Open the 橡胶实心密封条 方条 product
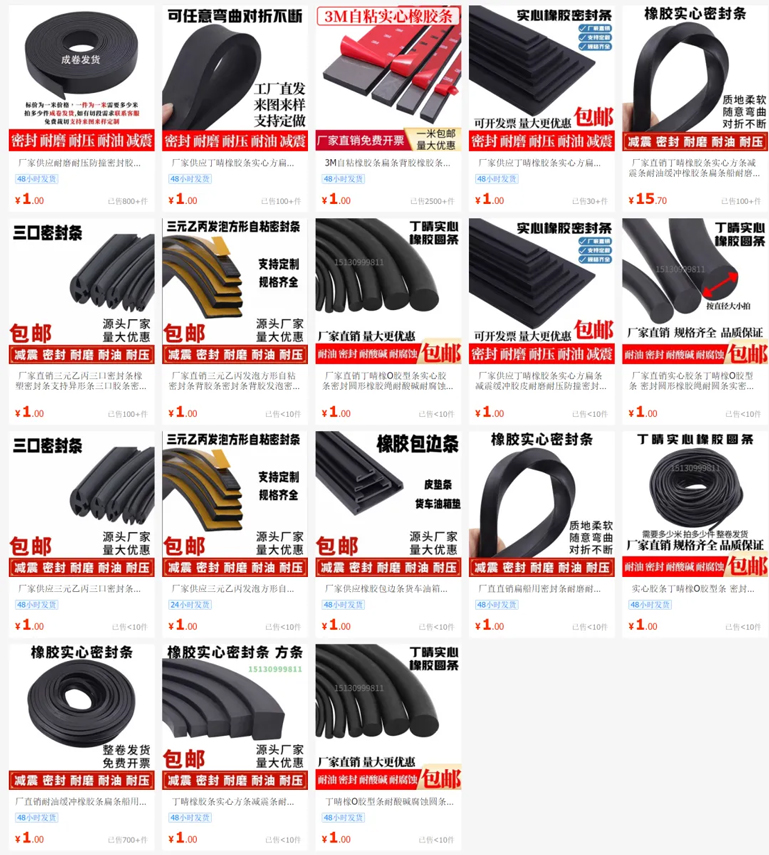 235,716
